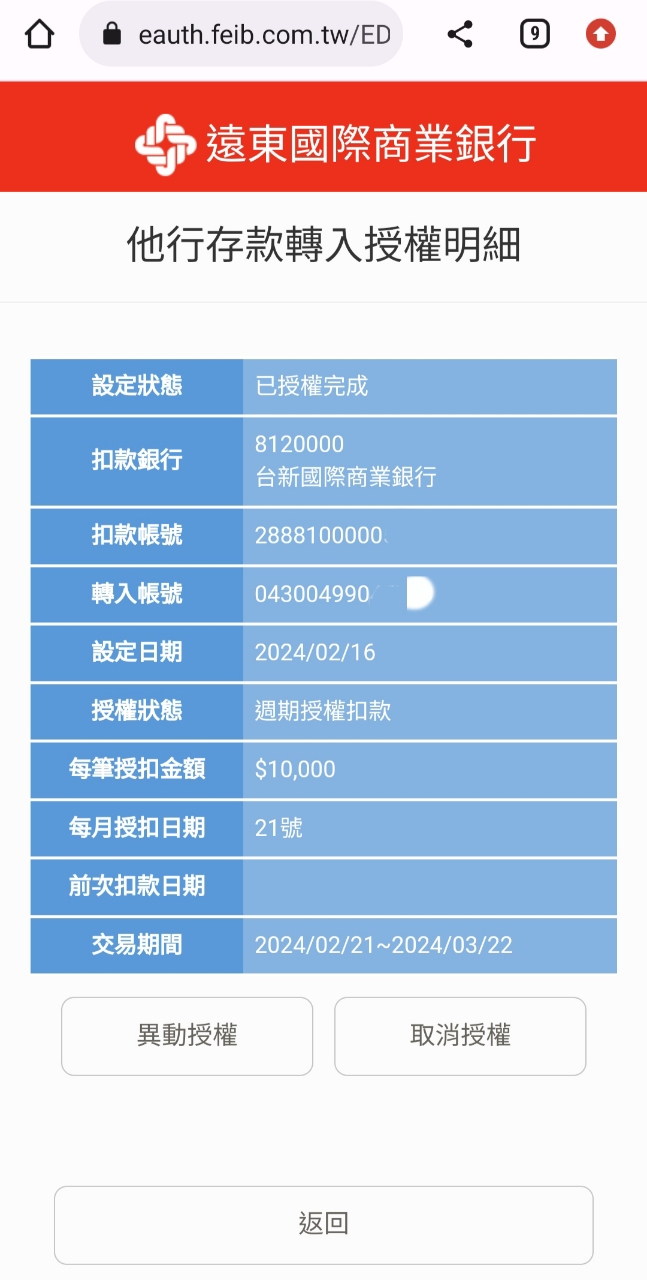
Task: Cancel authorization with 取消授權
Action: tap(460, 1036)
